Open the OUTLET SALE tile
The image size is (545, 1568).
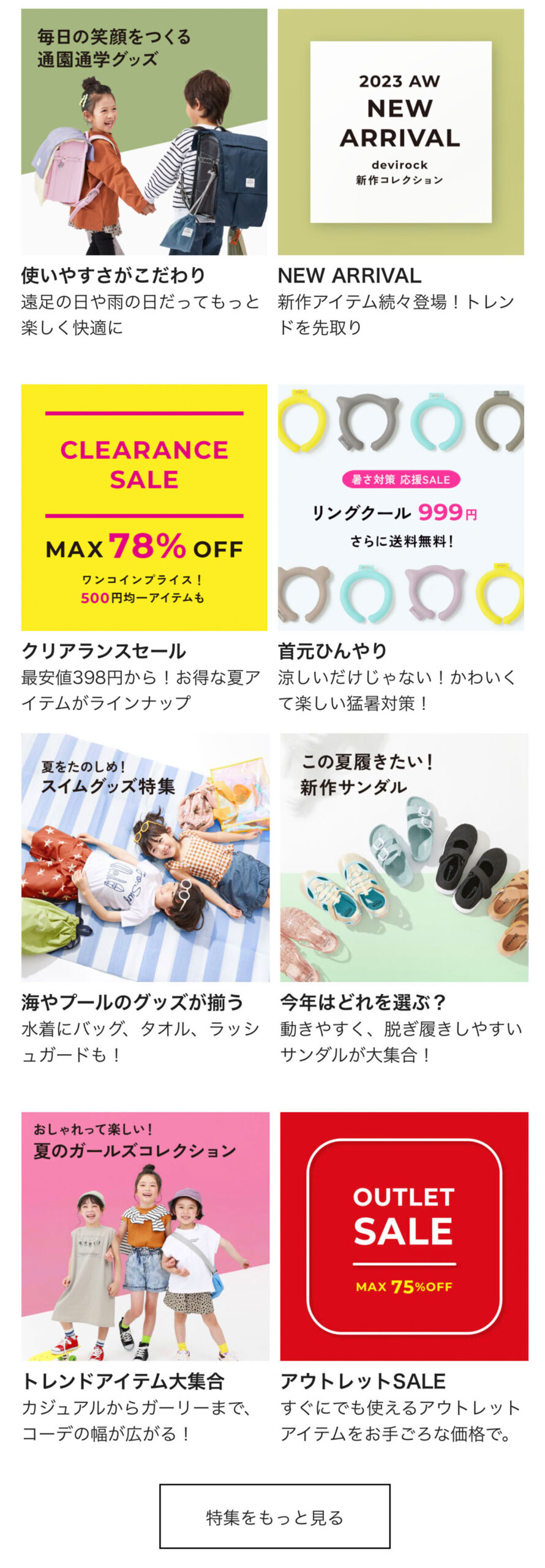404,1235
